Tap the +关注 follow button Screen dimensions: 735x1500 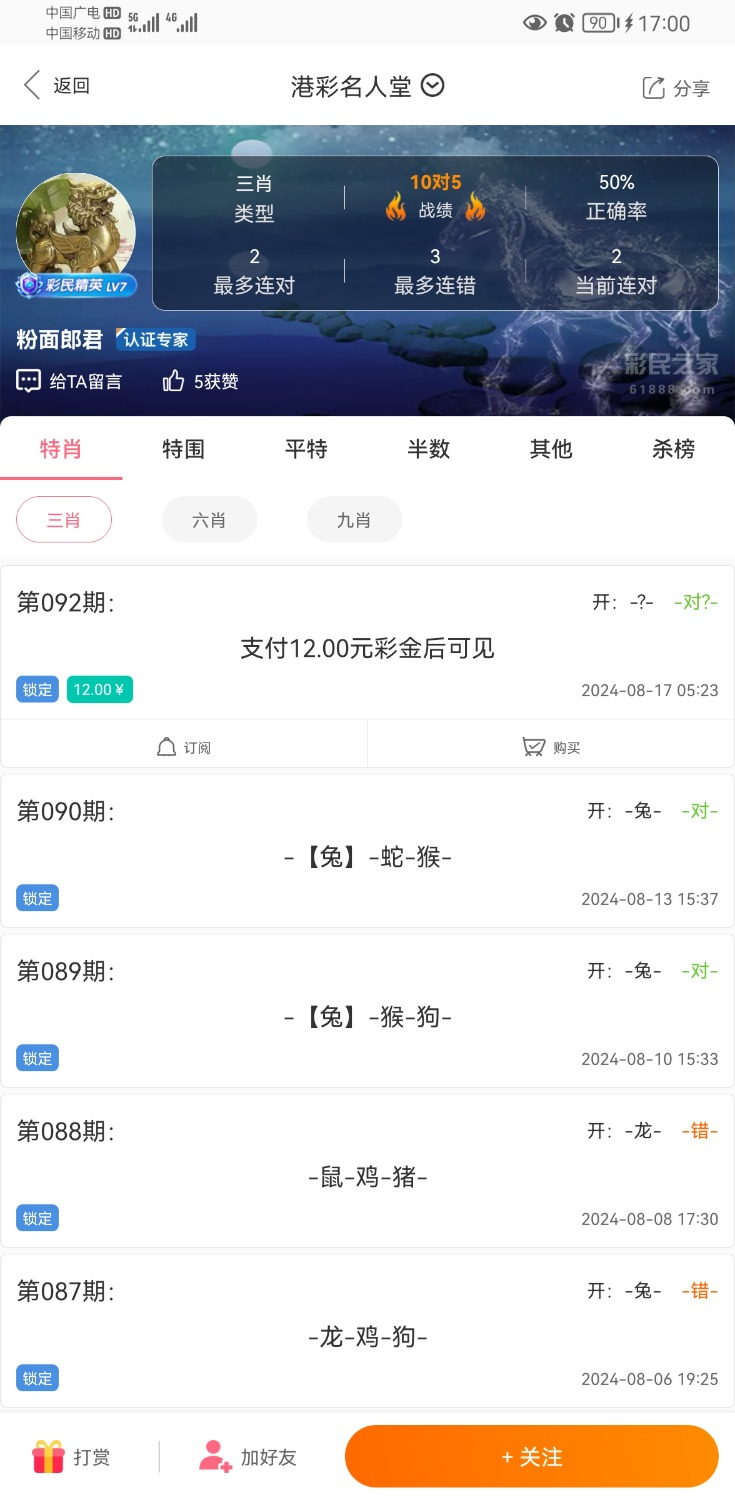click(530, 1457)
